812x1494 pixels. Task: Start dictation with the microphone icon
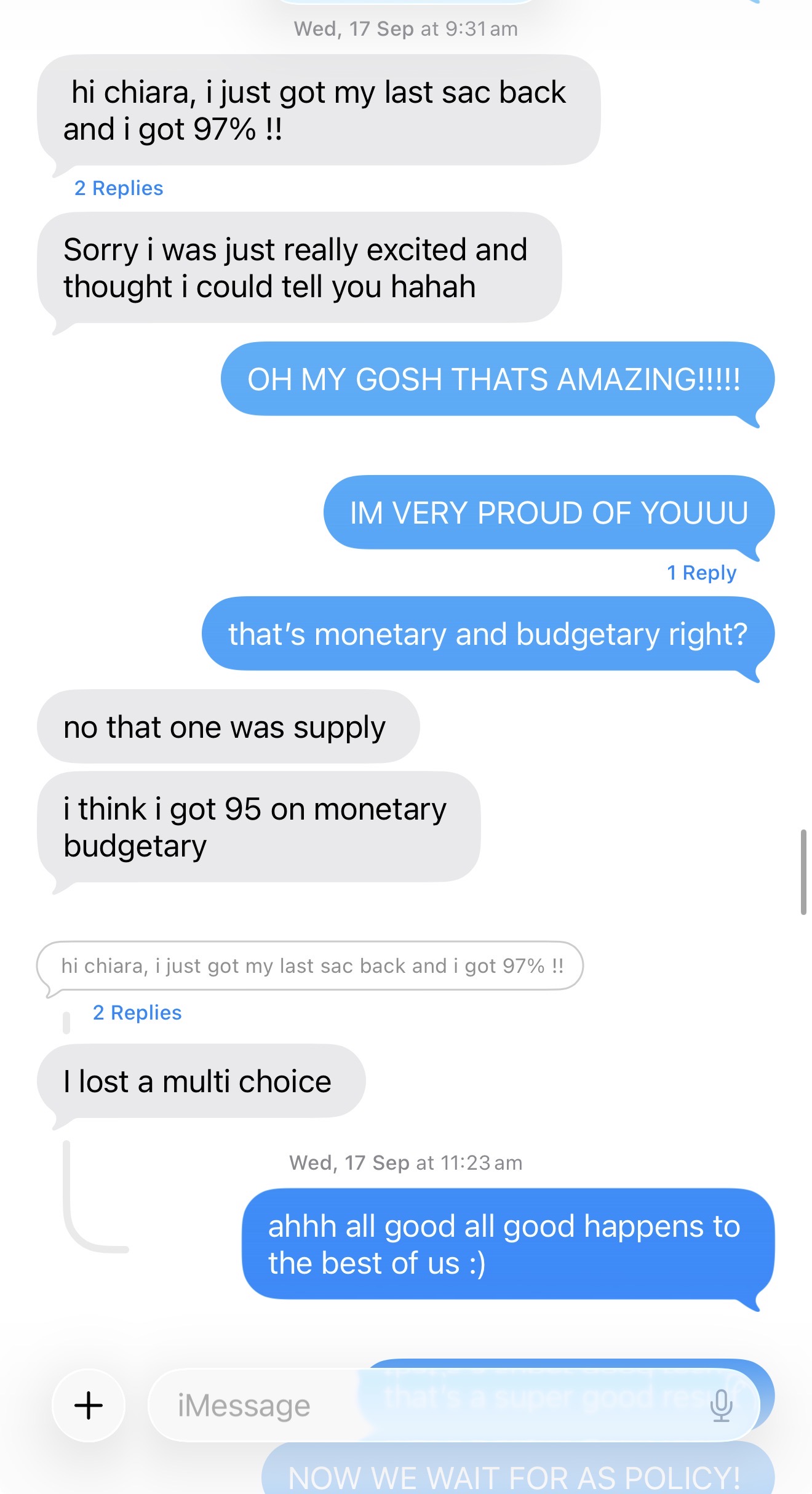[721, 1405]
